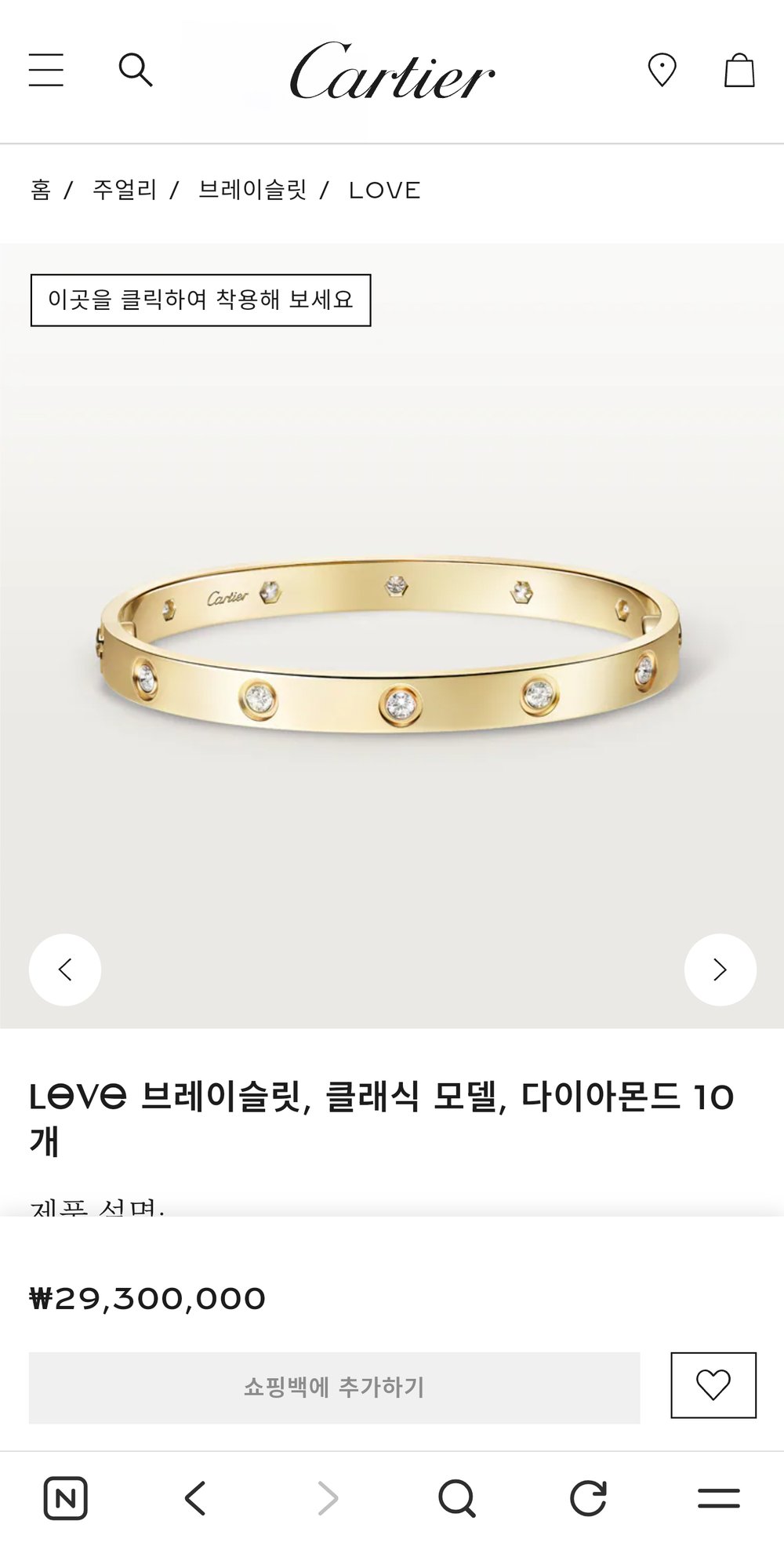Go to the 홈 breadcrumb link
Viewport: 784px width, 1546px height.
tap(41, 190)
